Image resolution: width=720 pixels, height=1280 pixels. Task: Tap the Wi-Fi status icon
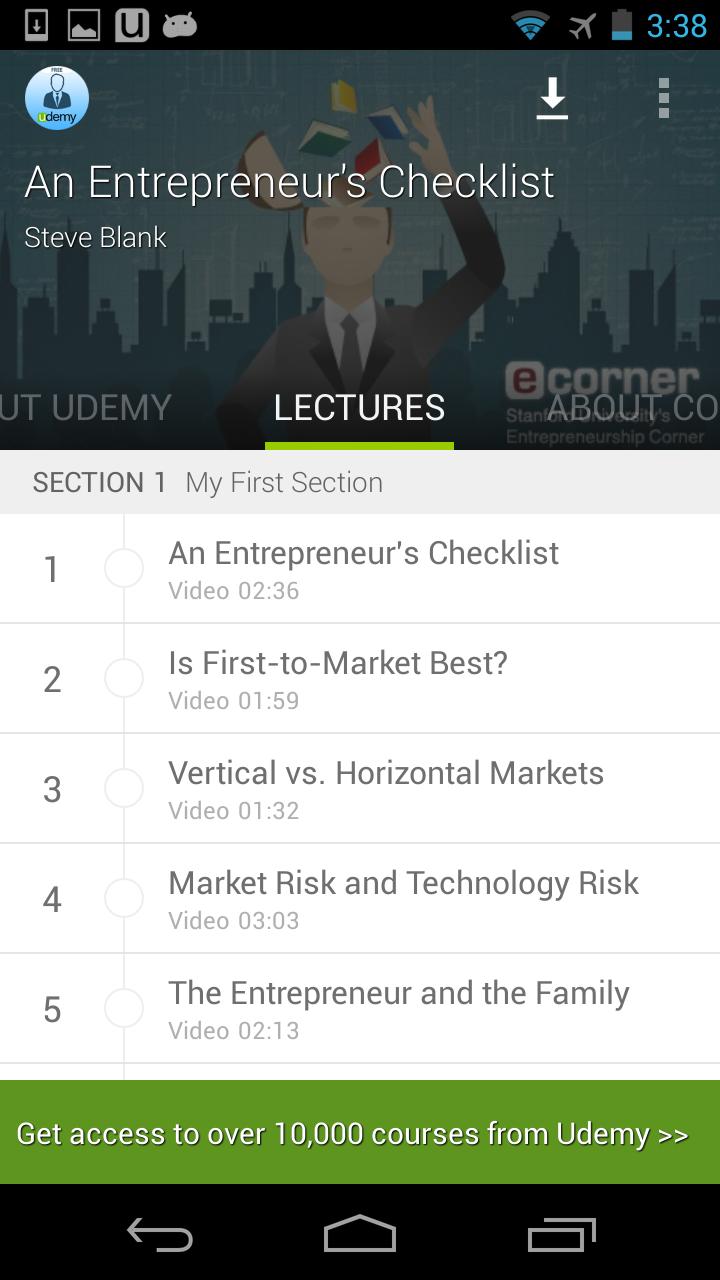(x=527, y=22)
